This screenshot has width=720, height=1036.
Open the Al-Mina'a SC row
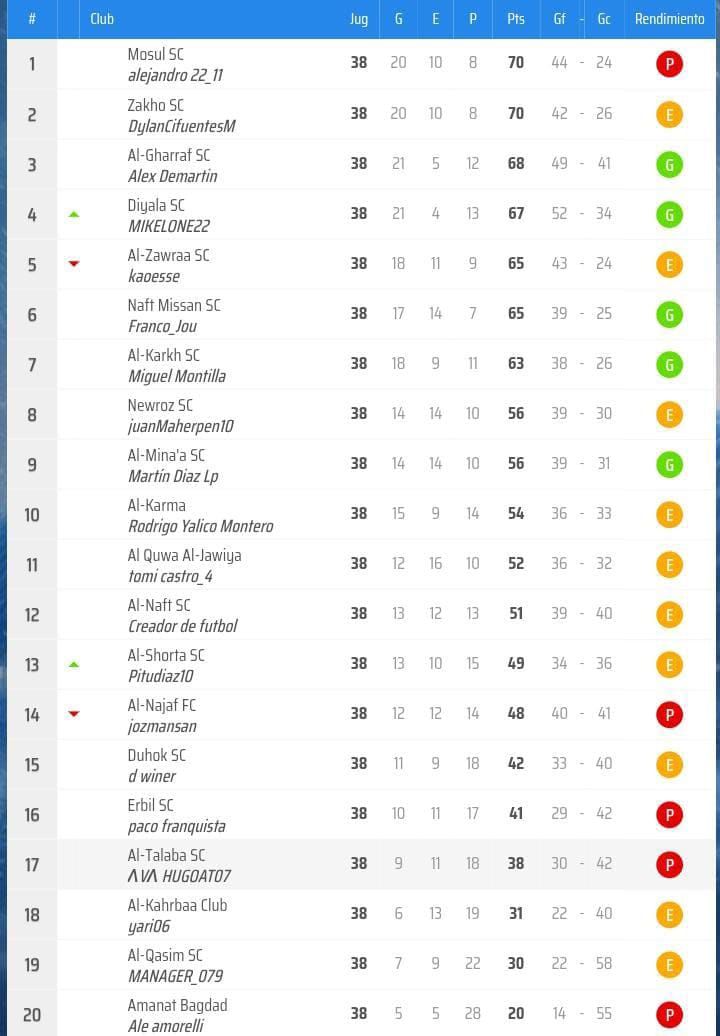(166, 455)
